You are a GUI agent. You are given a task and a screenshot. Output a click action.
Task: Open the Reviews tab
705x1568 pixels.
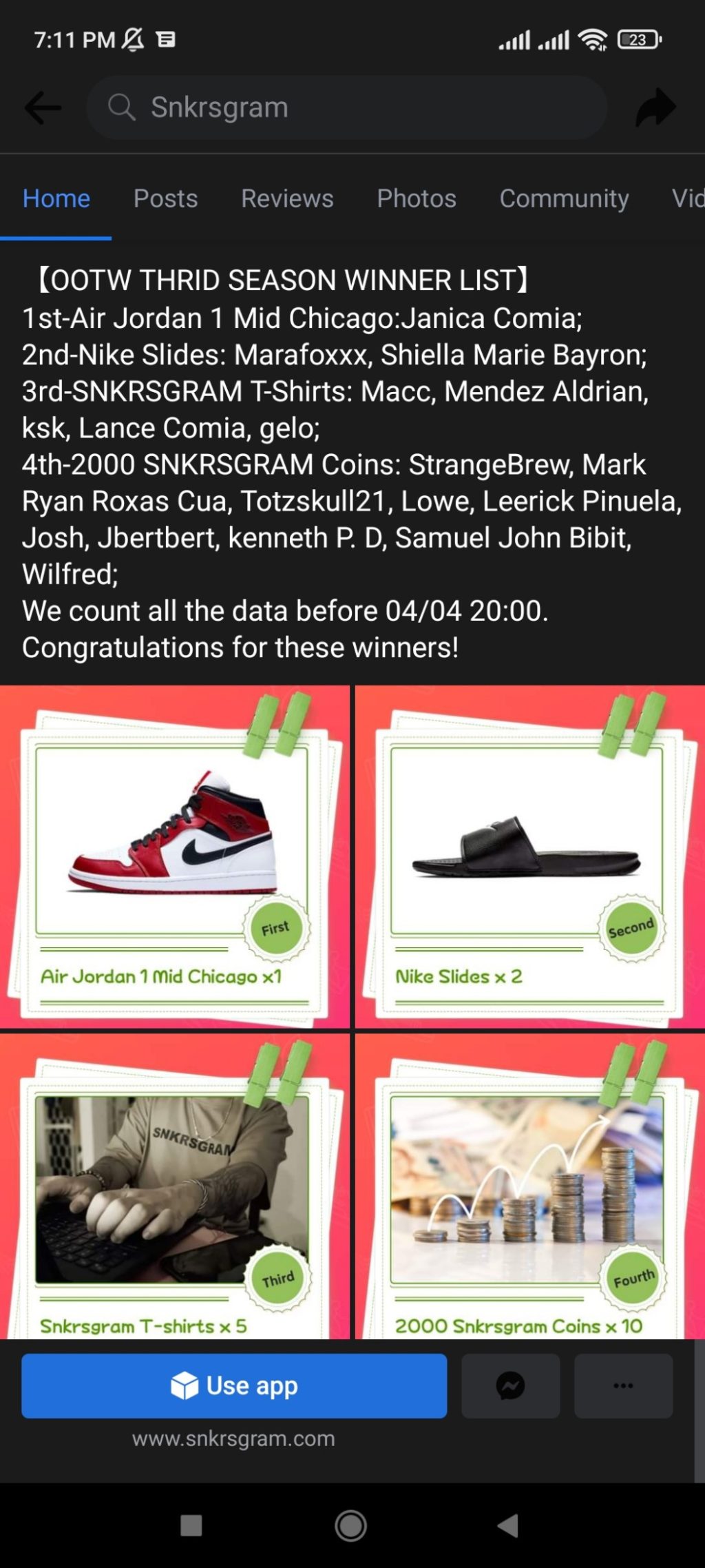tap(287, 198)
